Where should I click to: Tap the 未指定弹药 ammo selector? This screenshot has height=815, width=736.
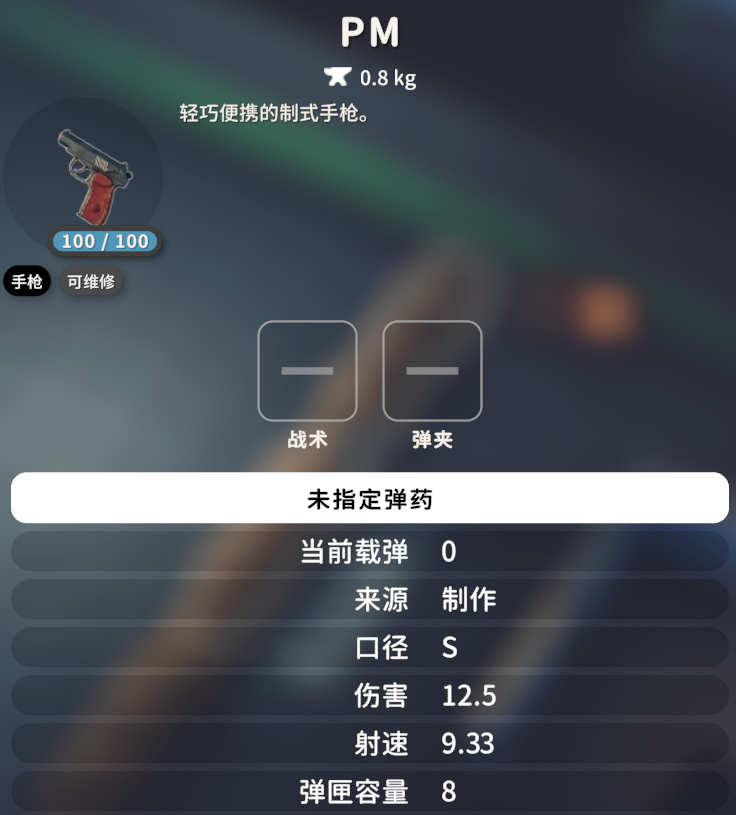pyautogui.click(x=369, y=498)
